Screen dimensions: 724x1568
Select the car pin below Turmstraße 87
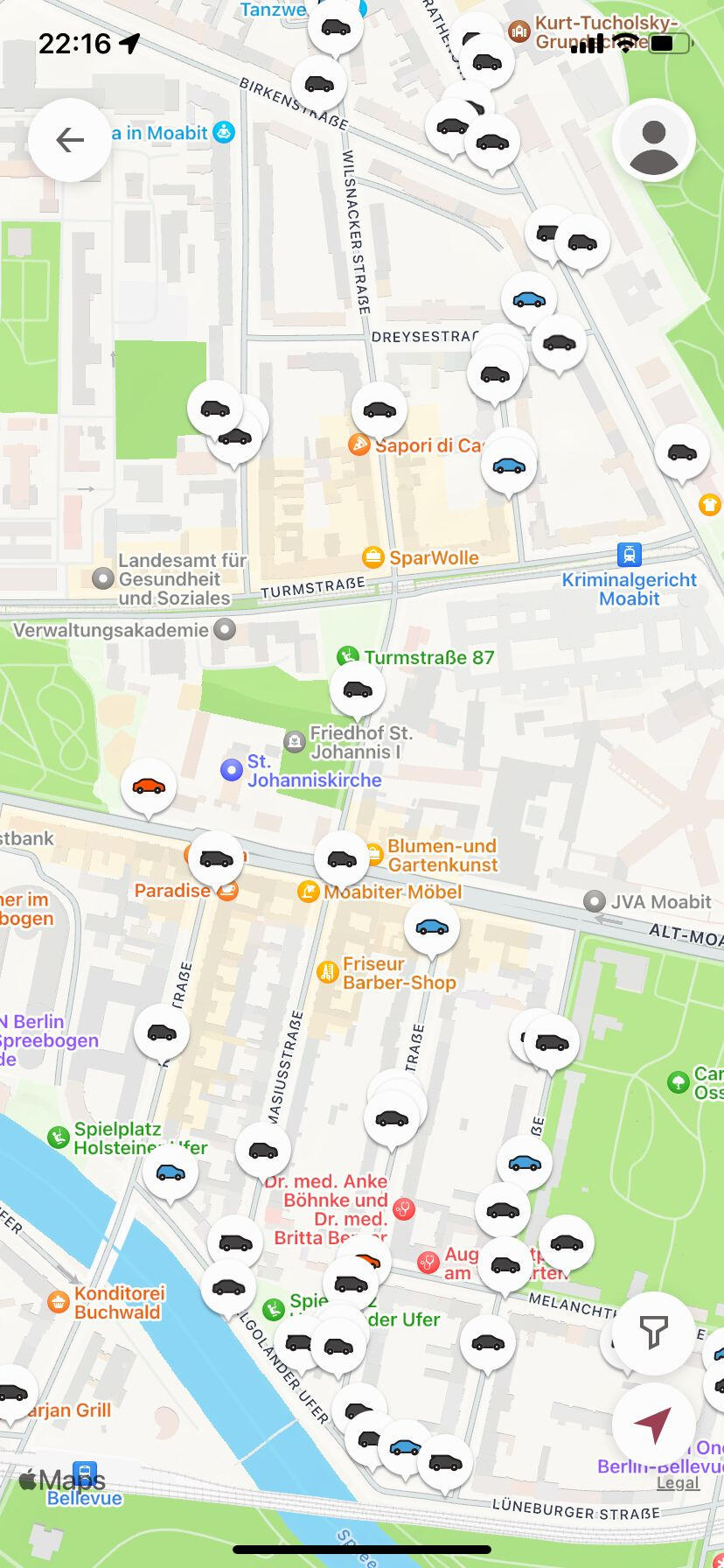358,689
